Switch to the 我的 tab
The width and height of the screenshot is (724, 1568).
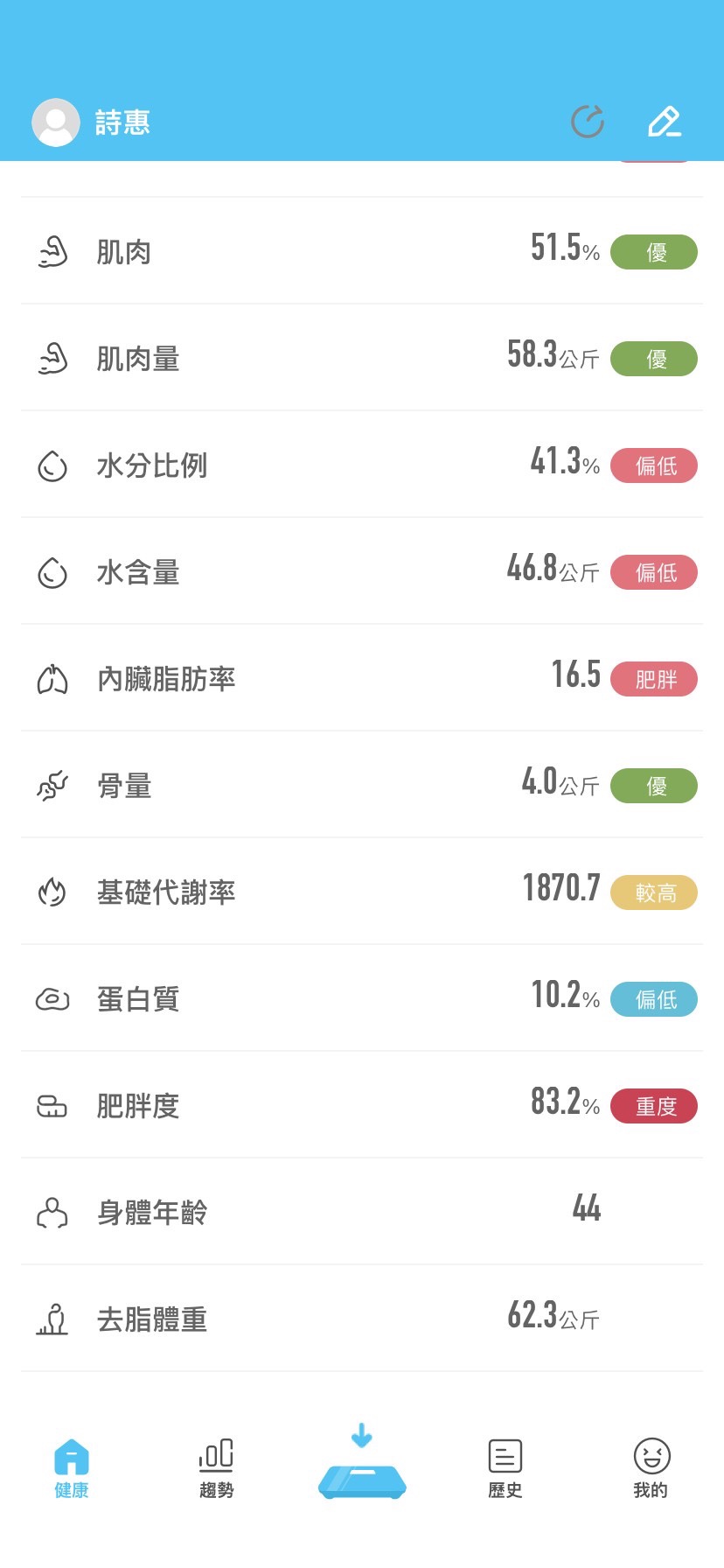(651, 1464)
